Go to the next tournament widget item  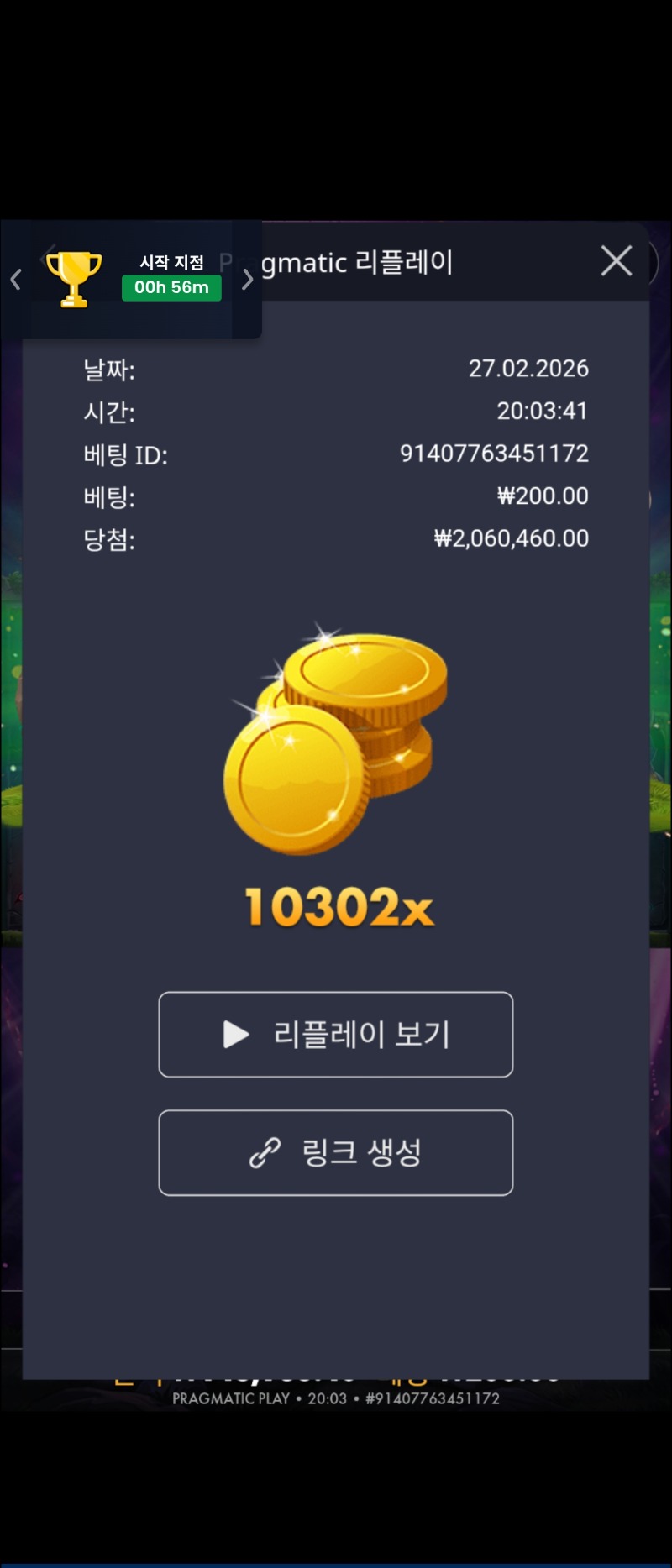click(x=247, y=279)
